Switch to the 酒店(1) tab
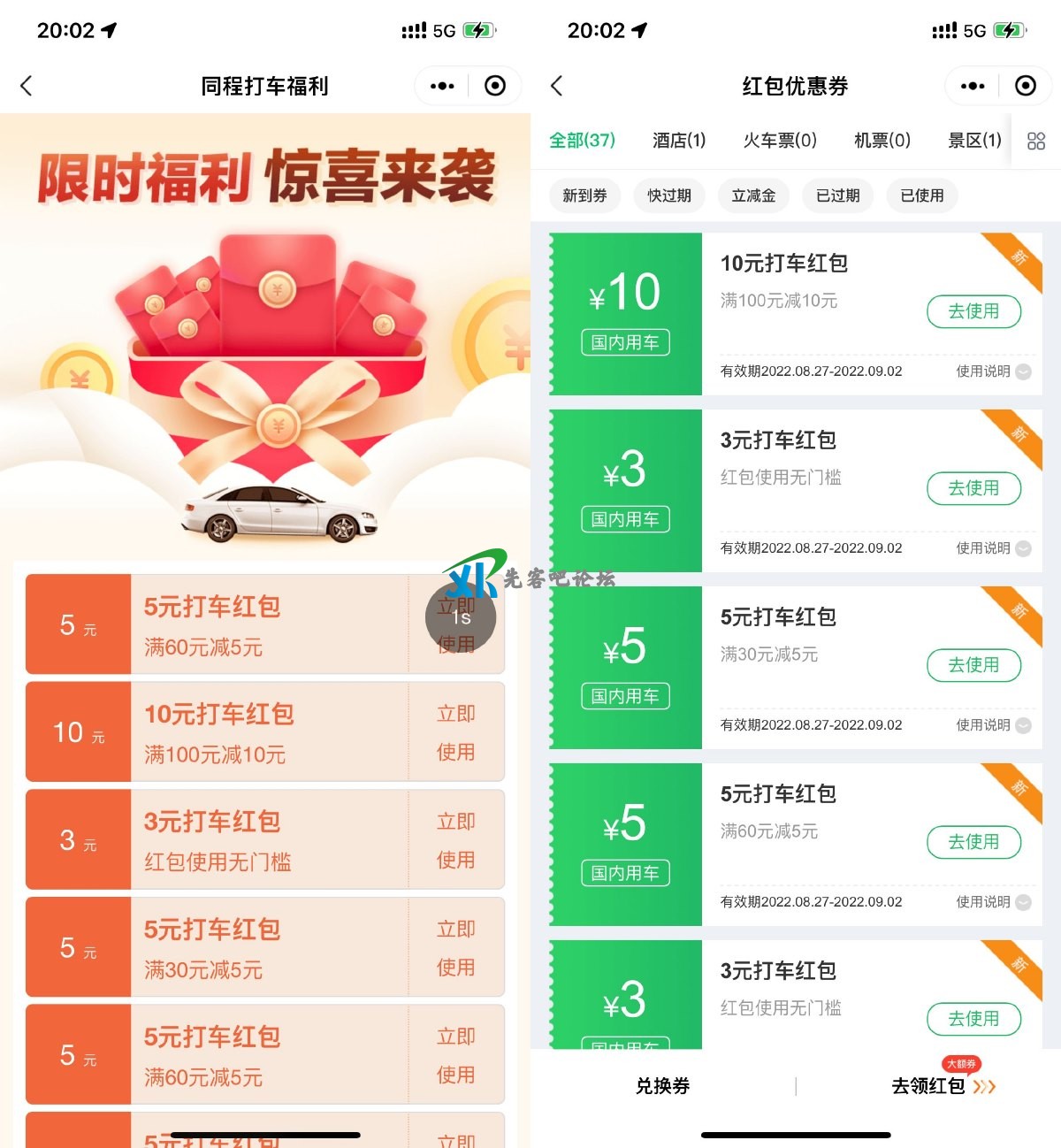The width and height of the screenshot is (1061, 1148). pos(679,141)
